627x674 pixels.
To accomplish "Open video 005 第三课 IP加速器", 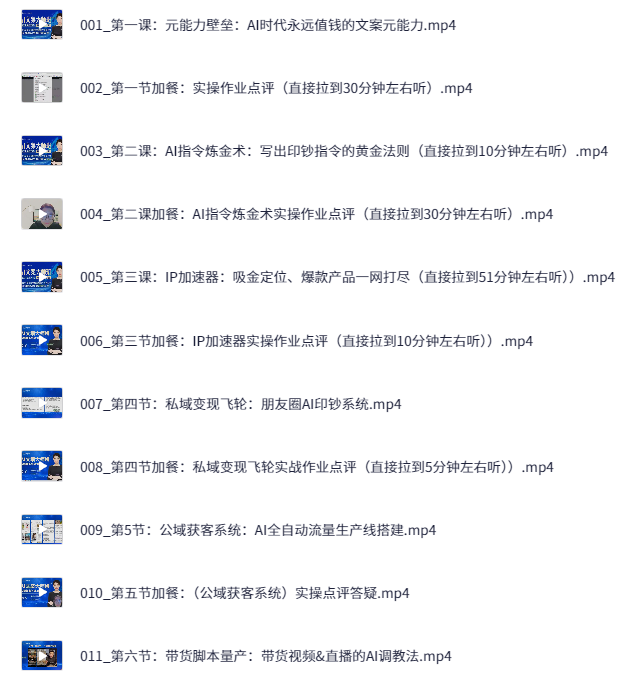I will coord(347,277).
